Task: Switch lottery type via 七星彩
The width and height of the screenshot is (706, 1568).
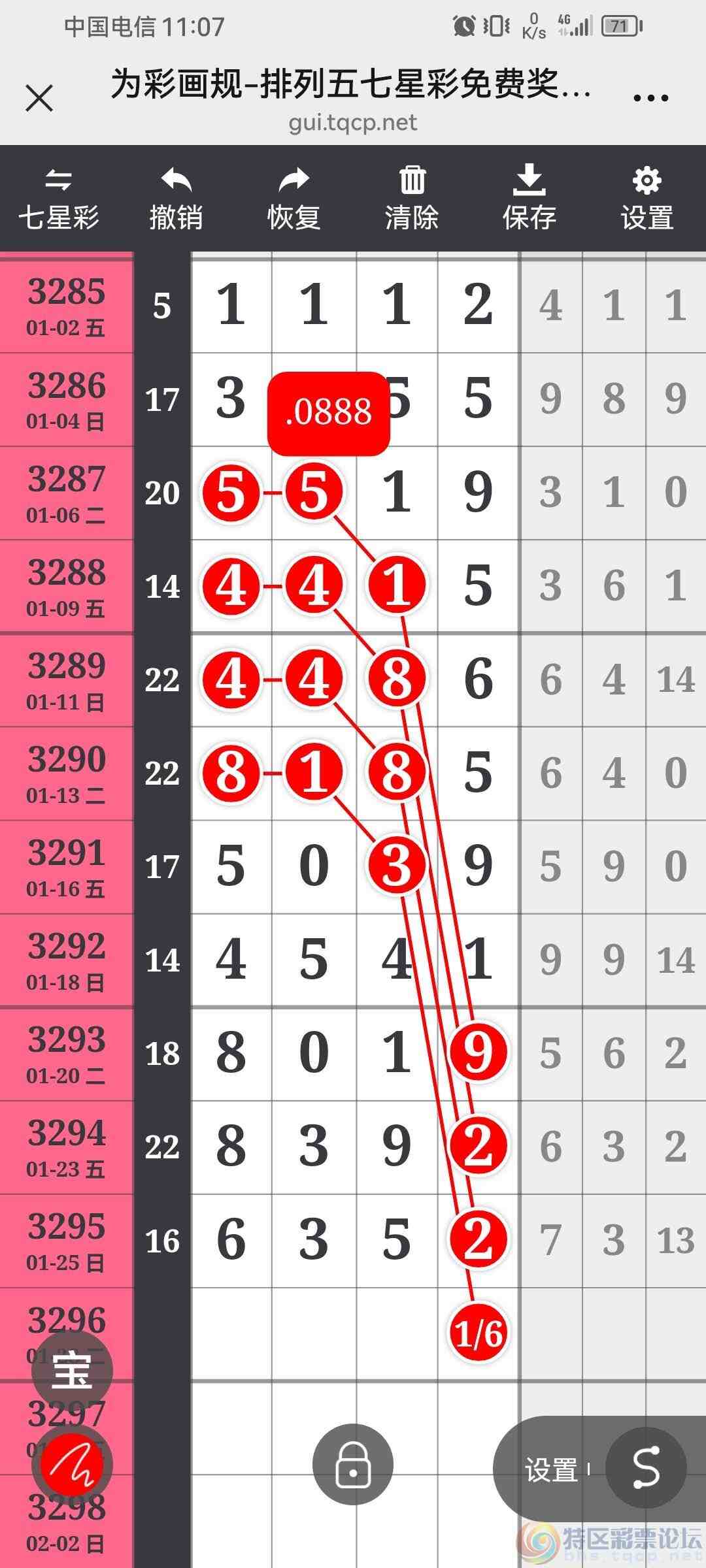Action: (x=59, y=199)
